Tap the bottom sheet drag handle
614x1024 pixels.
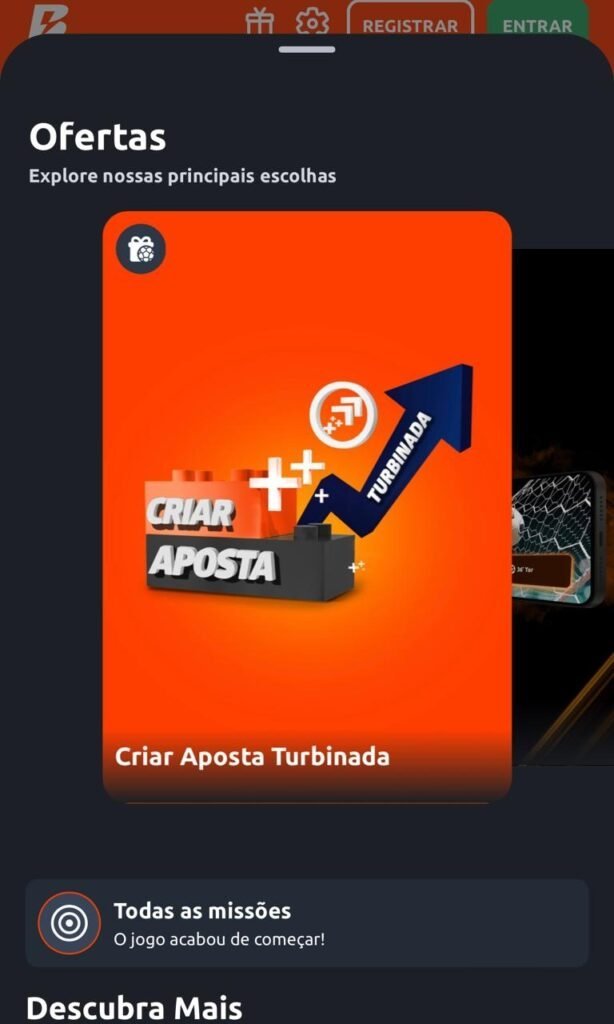pyautogui.click(x=307, y=49)
